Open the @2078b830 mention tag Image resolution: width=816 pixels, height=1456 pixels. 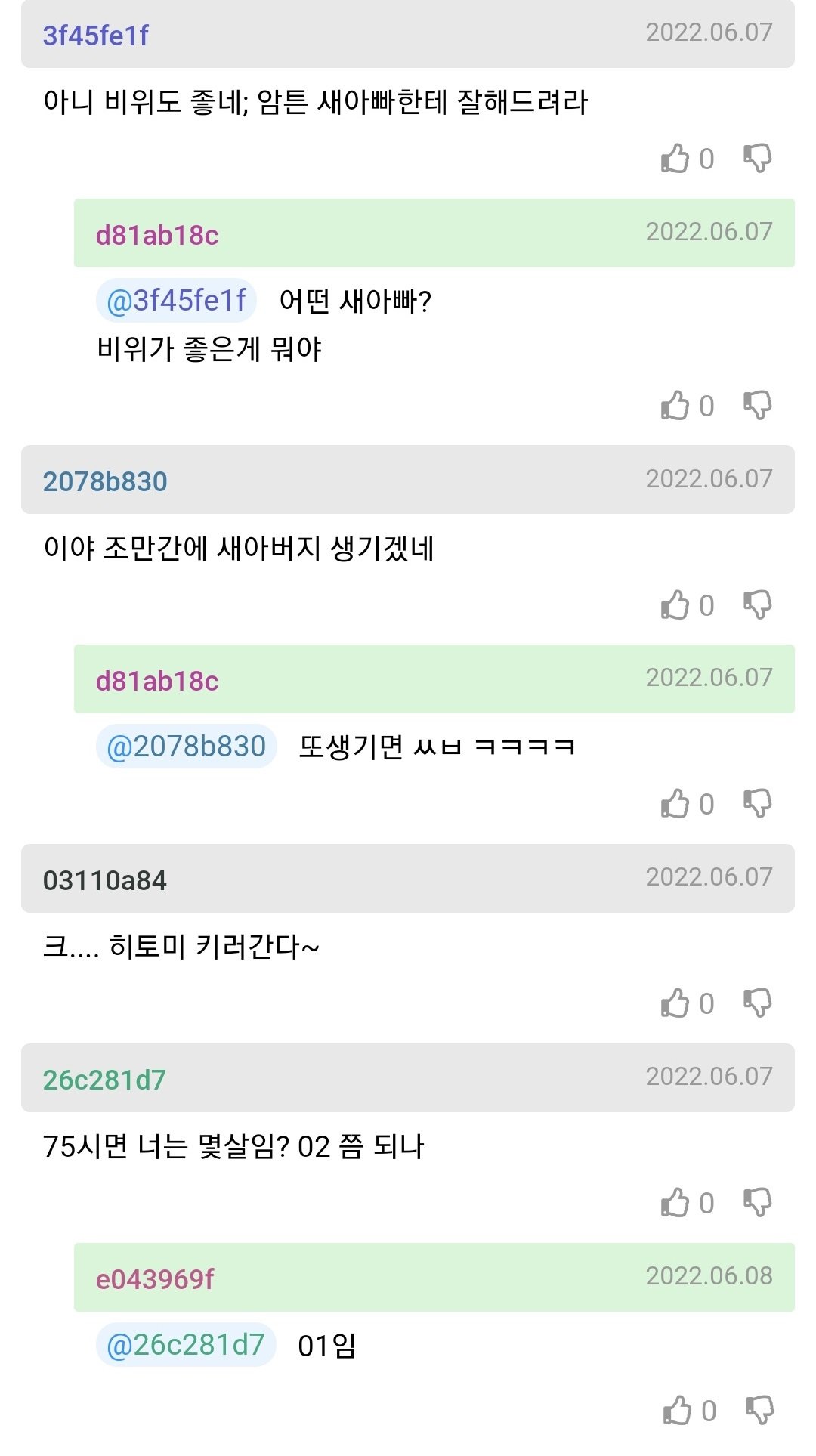coord(186,747)
